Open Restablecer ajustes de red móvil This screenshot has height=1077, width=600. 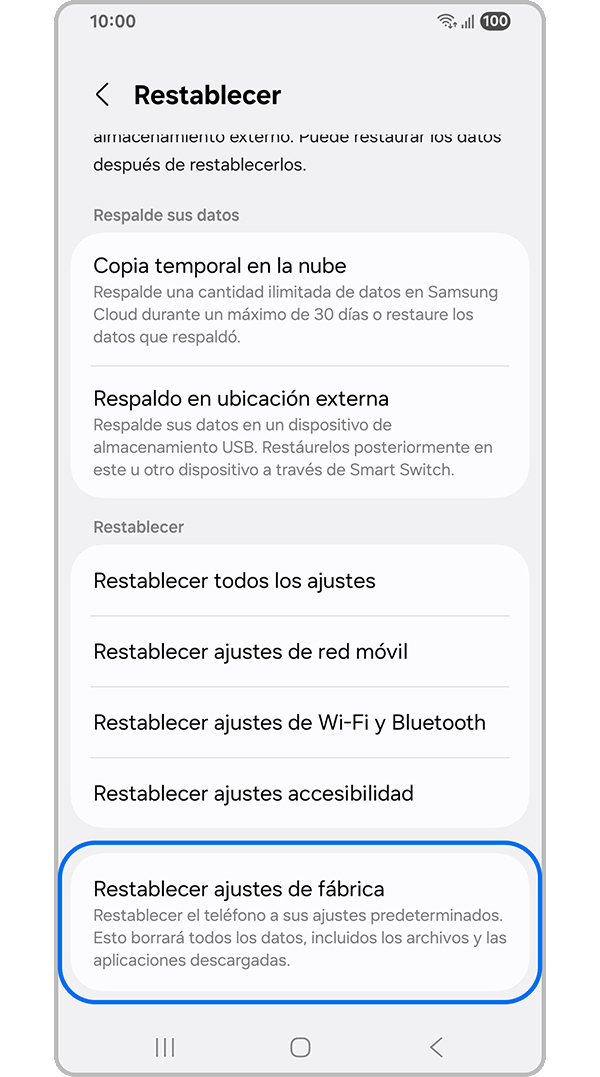pyautogui.click(x=300, y=652)
